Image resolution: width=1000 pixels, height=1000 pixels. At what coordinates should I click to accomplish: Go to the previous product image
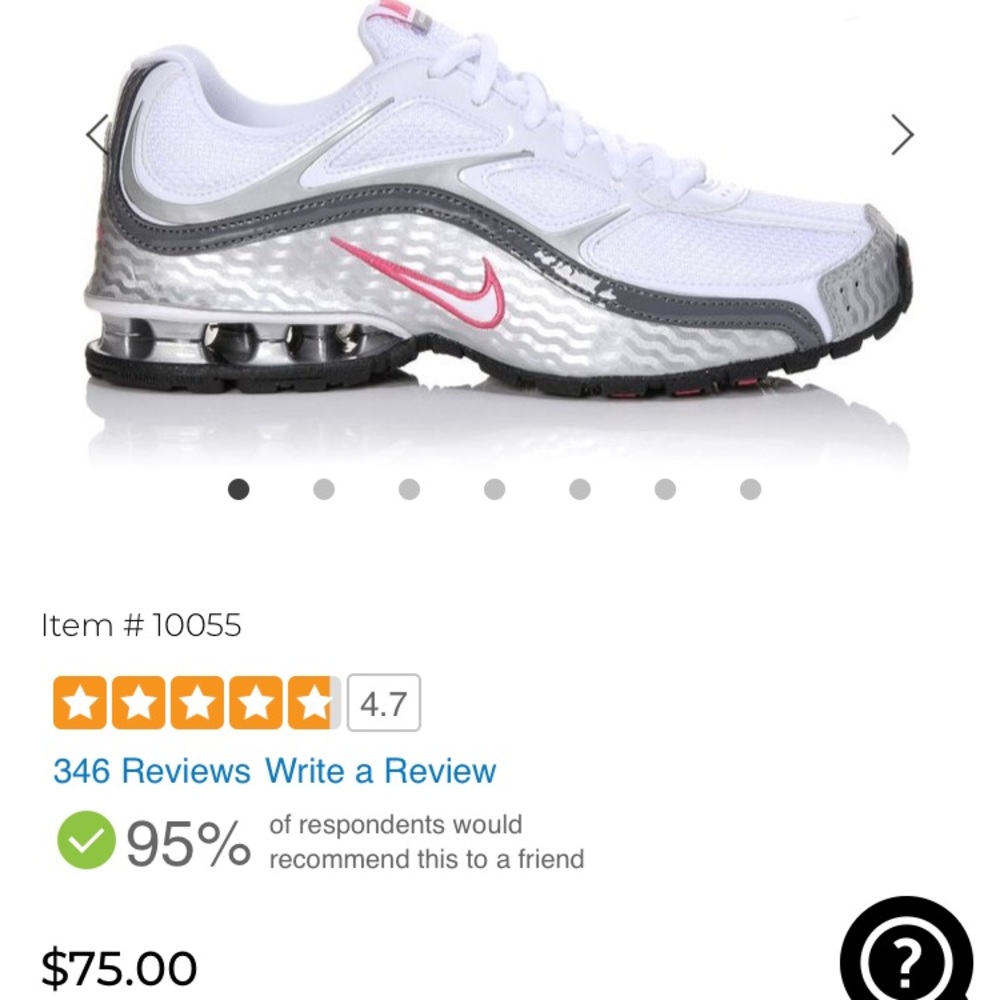pos(97,135)
